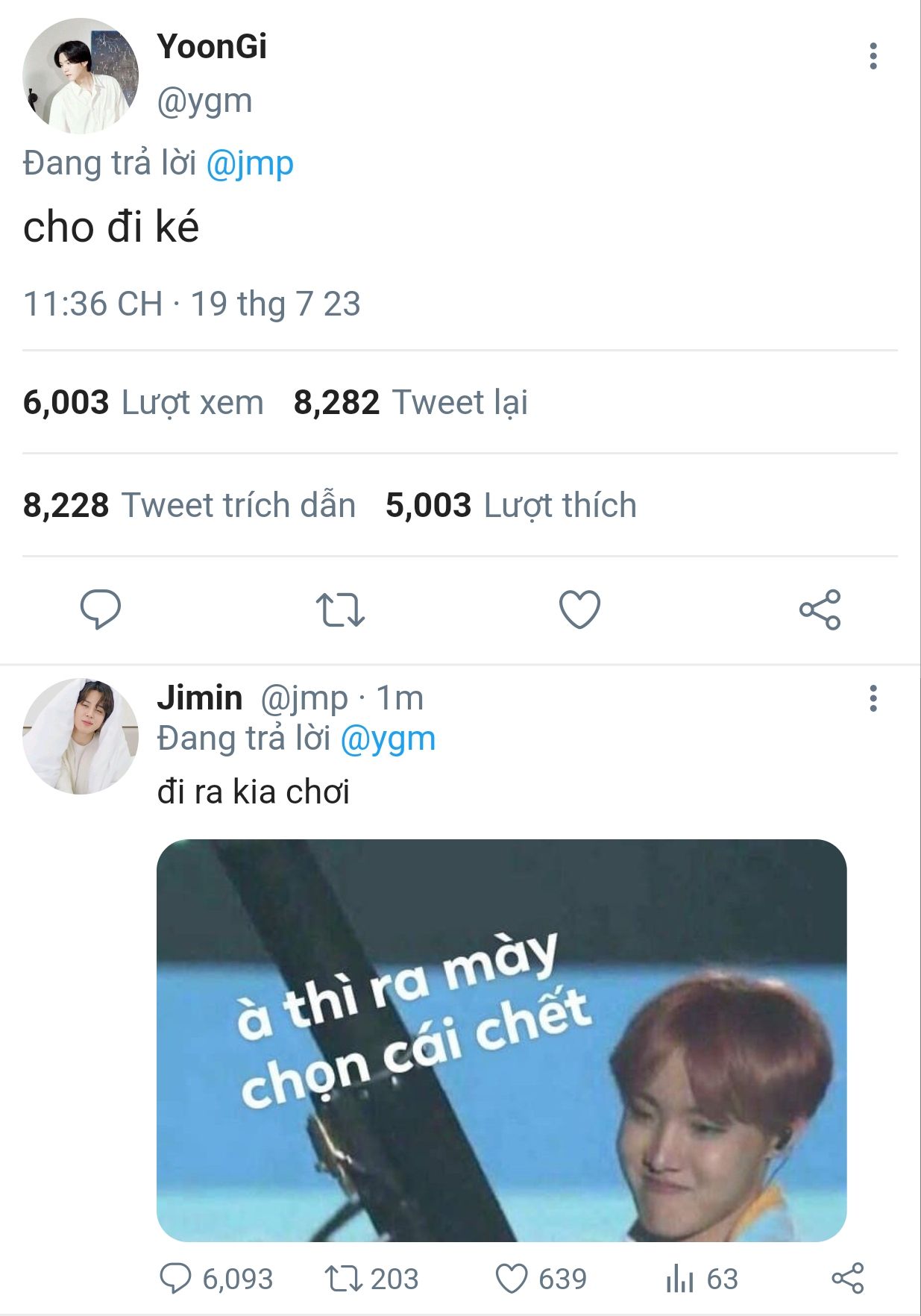Retweet YoonGi's tweet
Viewport: 921px width, 1316px height.
(340, 610)
